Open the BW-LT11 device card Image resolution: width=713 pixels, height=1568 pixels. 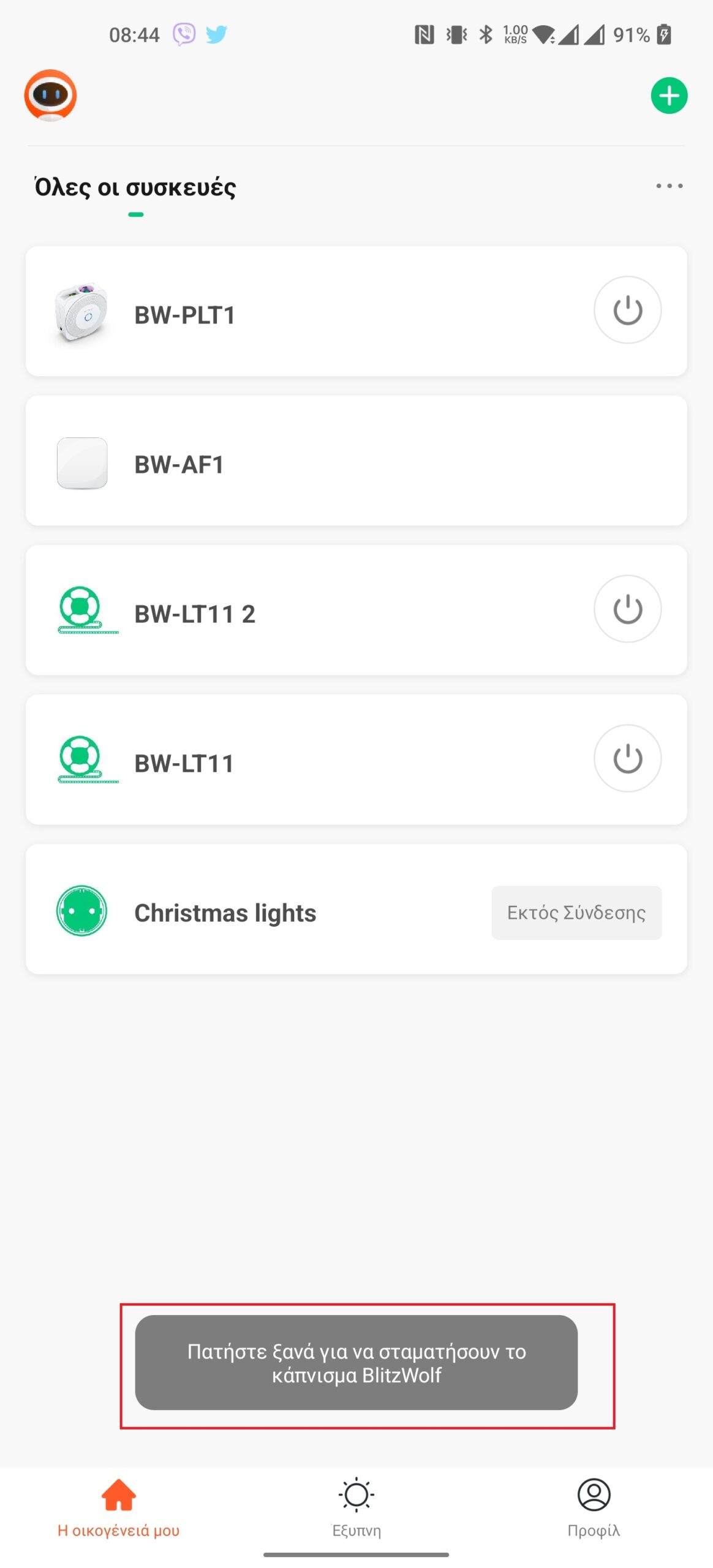pyautogui.click(x=356, y=759)
